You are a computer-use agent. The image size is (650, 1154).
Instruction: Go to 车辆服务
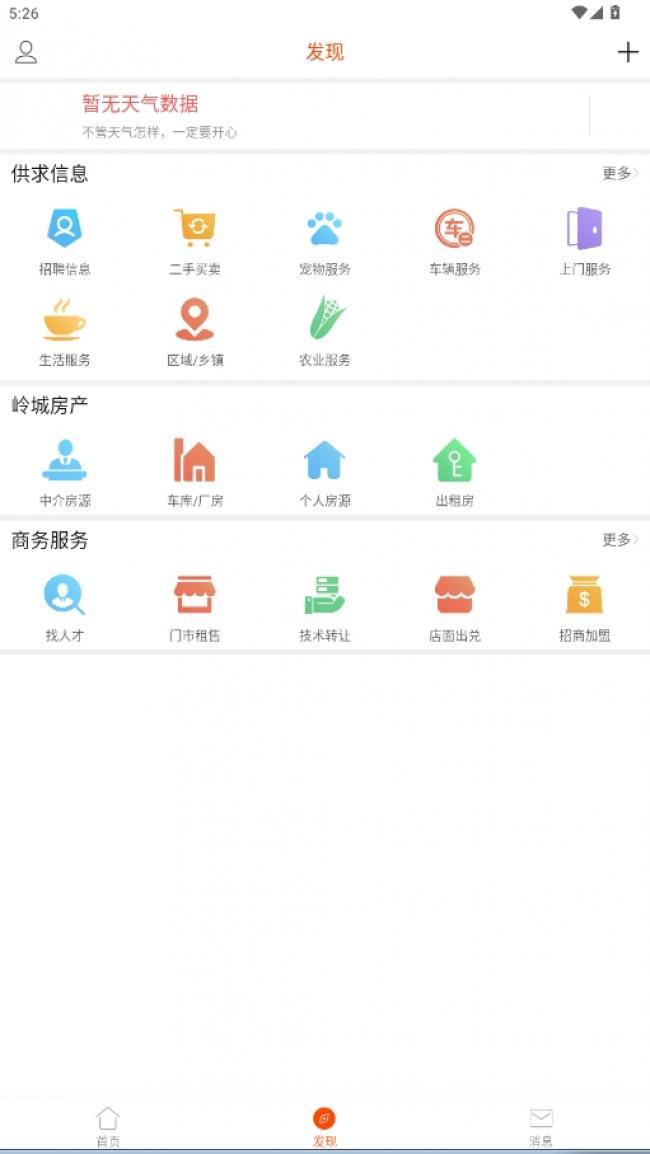455,241
